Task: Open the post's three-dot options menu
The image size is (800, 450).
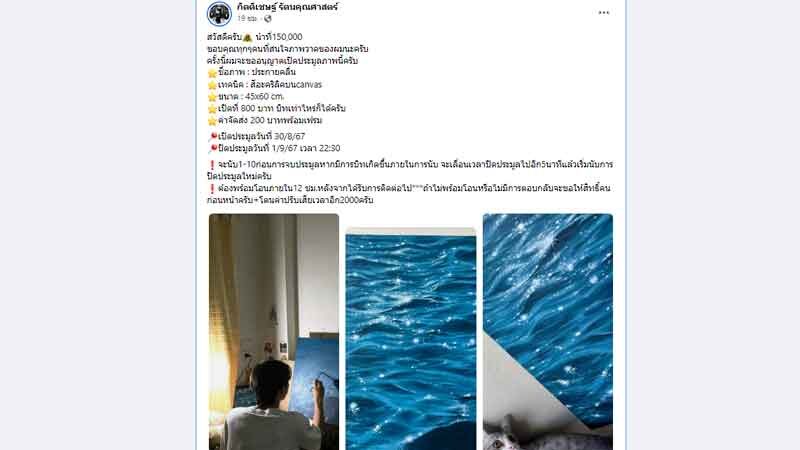Action: click(x=604, y=13)
